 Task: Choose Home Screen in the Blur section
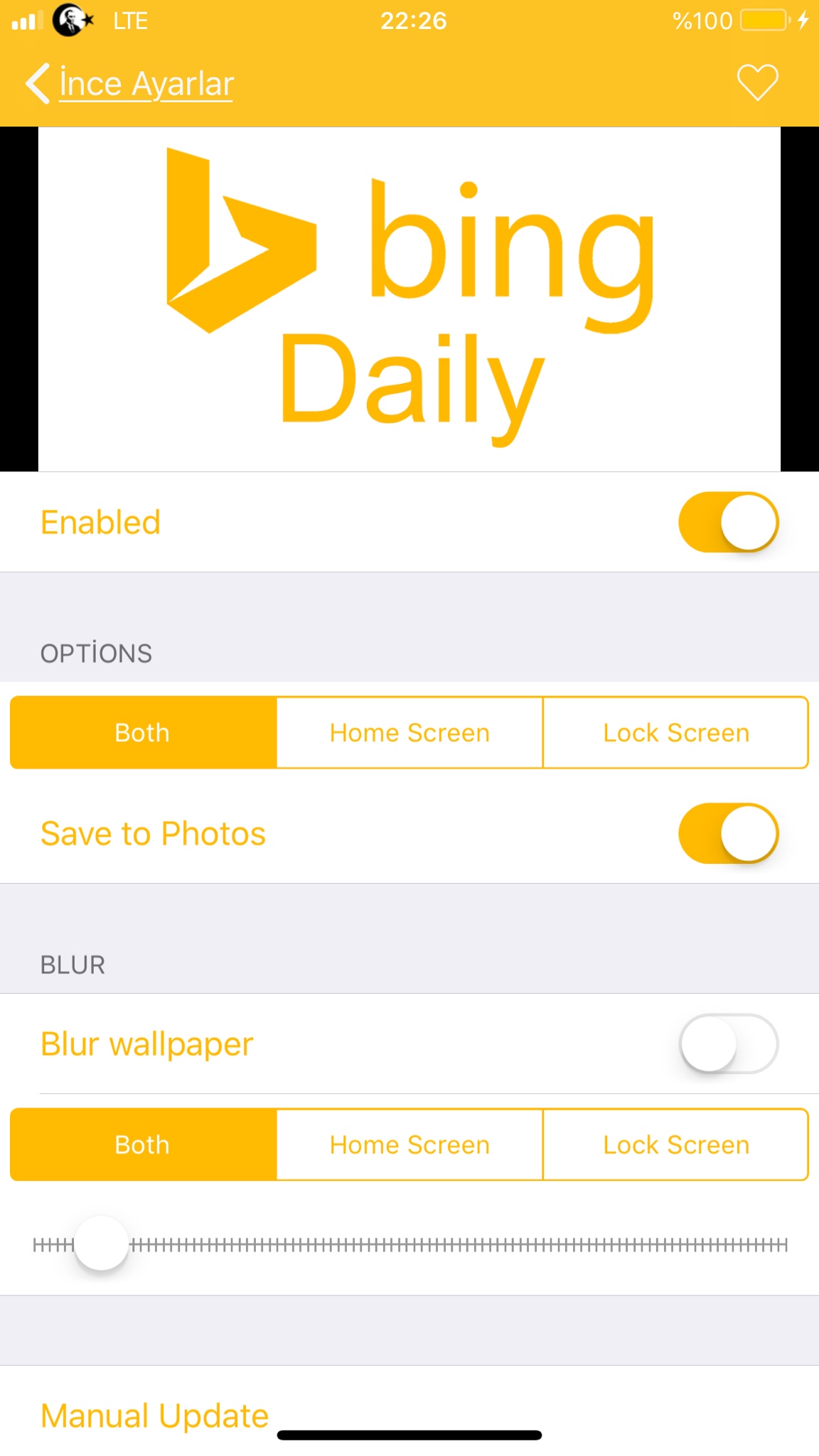(x=409, y=1145)
